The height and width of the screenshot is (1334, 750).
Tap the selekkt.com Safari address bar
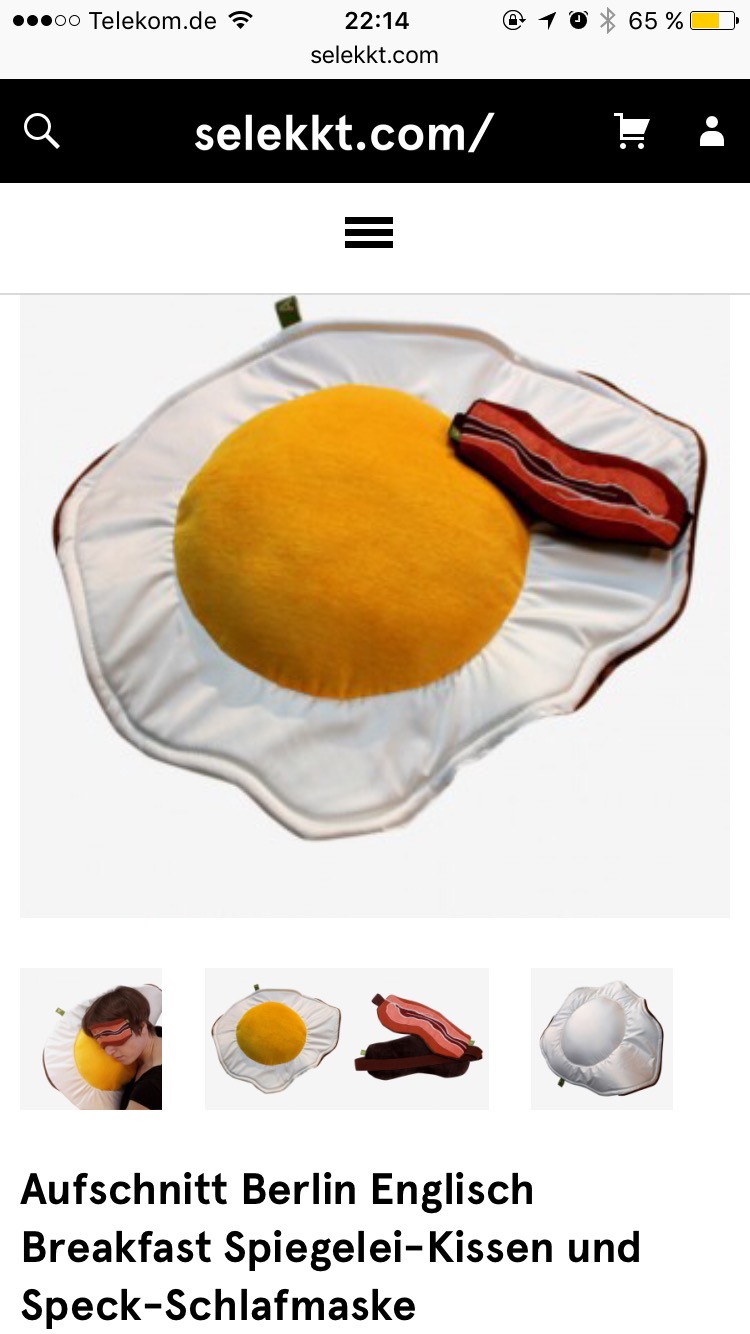click(375, 55)
